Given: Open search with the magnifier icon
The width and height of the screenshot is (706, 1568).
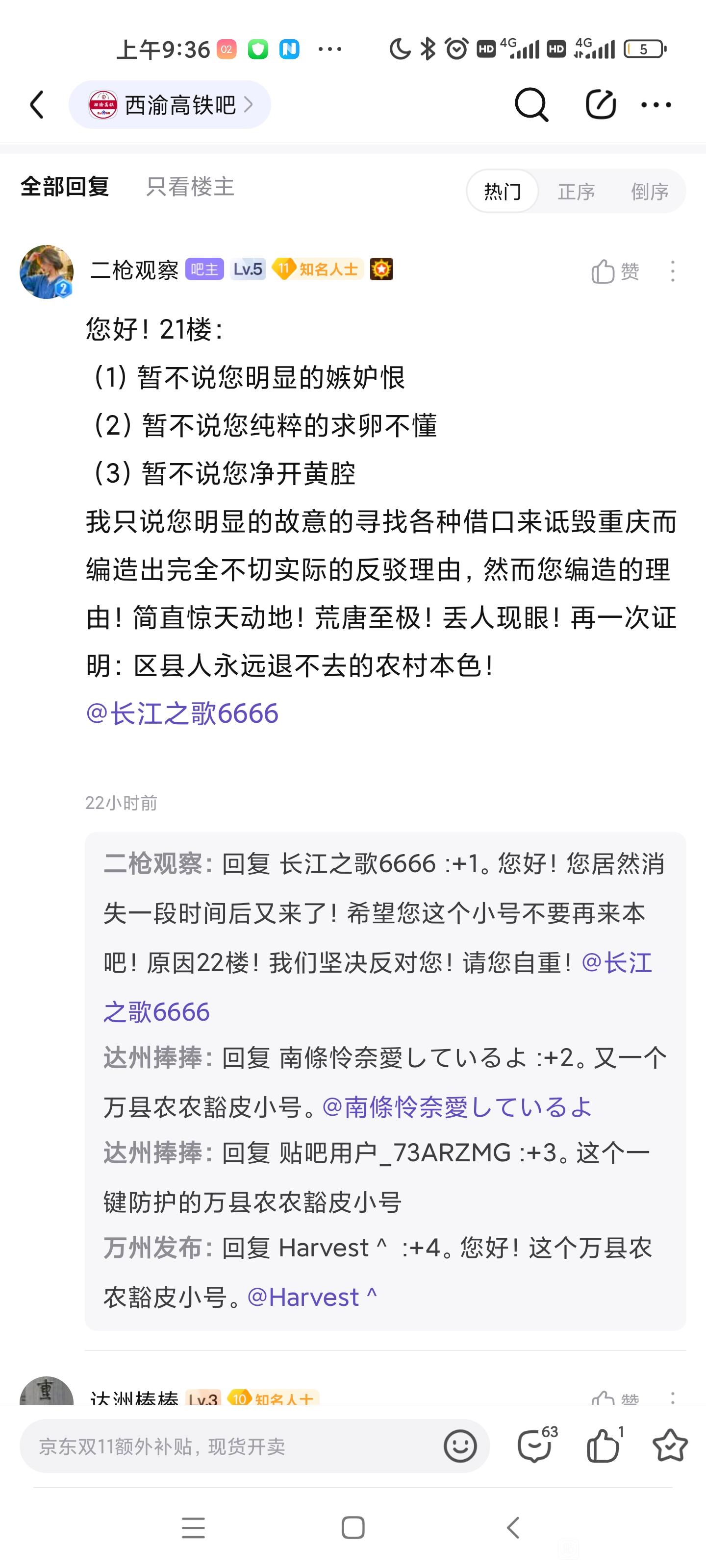Looking at the screenshot, I should [x=531, y=105].
